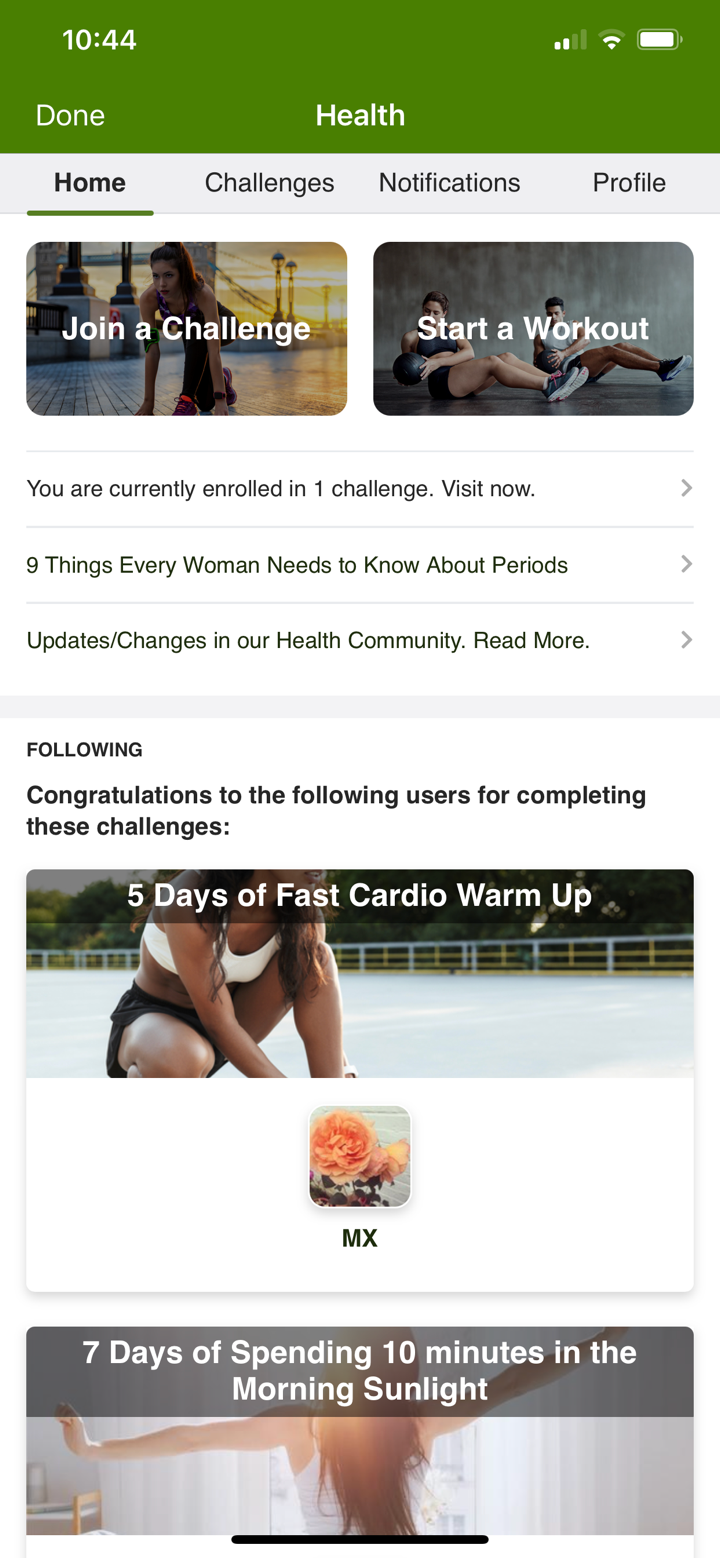Switch to the Challenges tab

269,183
